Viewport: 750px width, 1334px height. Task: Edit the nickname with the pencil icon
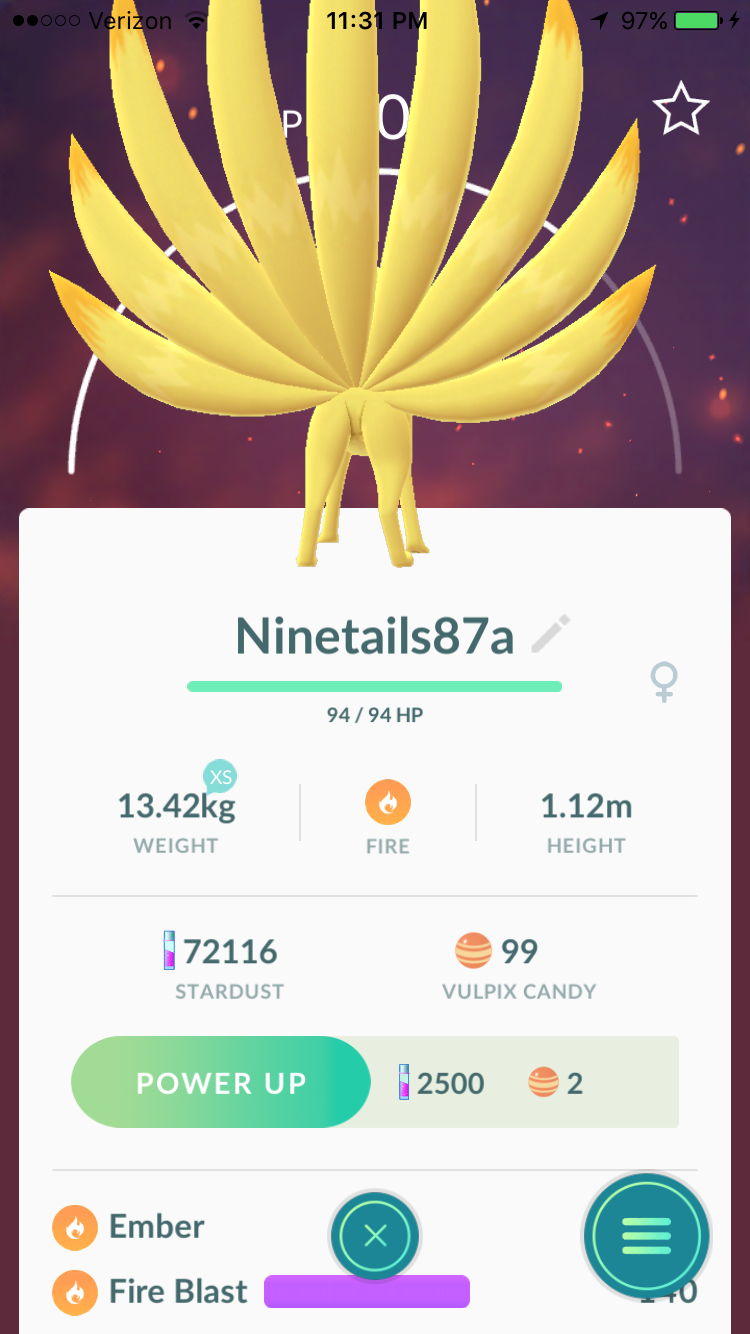[x=550, y=635]
